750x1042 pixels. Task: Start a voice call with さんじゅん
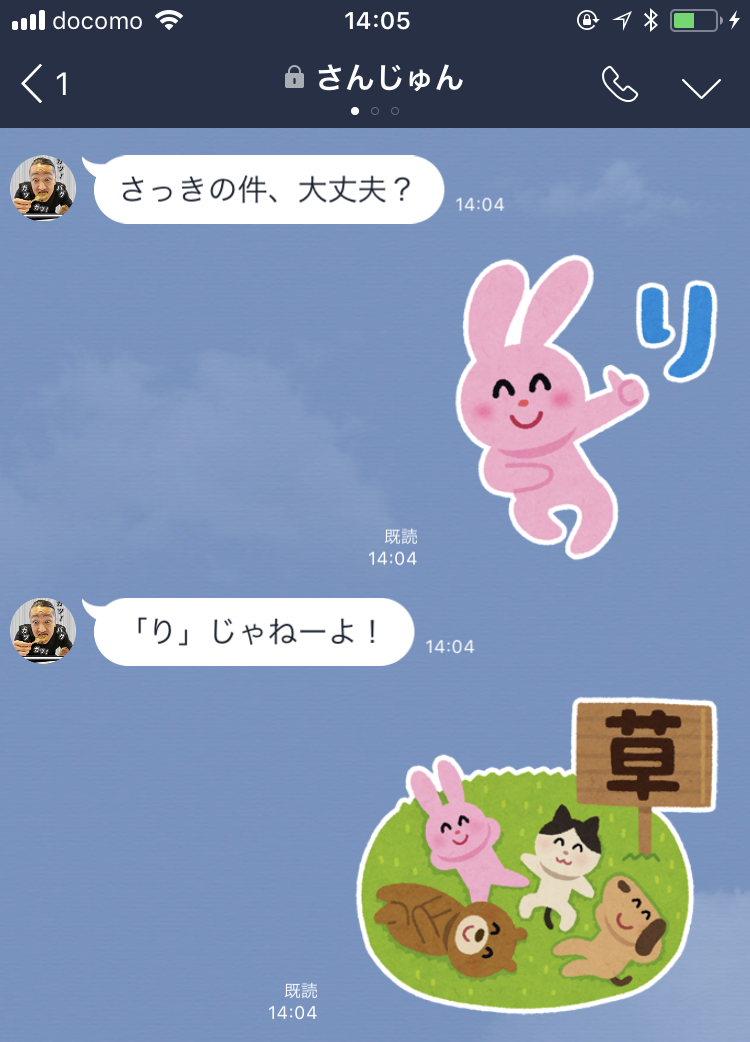tap(619, 85)
